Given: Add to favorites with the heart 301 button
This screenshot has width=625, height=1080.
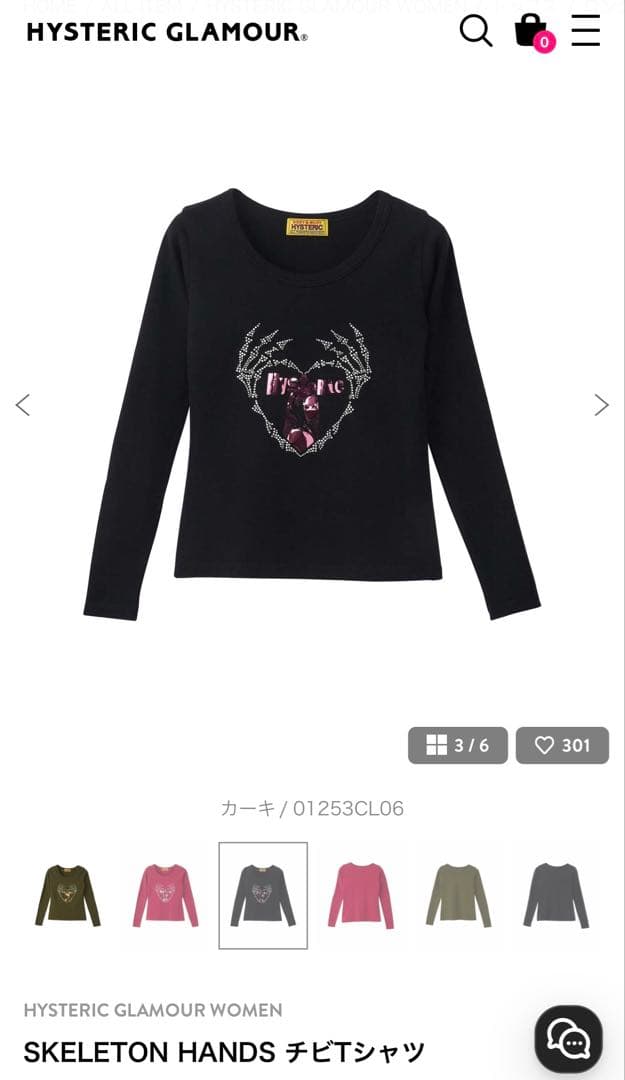Looking at the screenshot, I should point(562,745).
